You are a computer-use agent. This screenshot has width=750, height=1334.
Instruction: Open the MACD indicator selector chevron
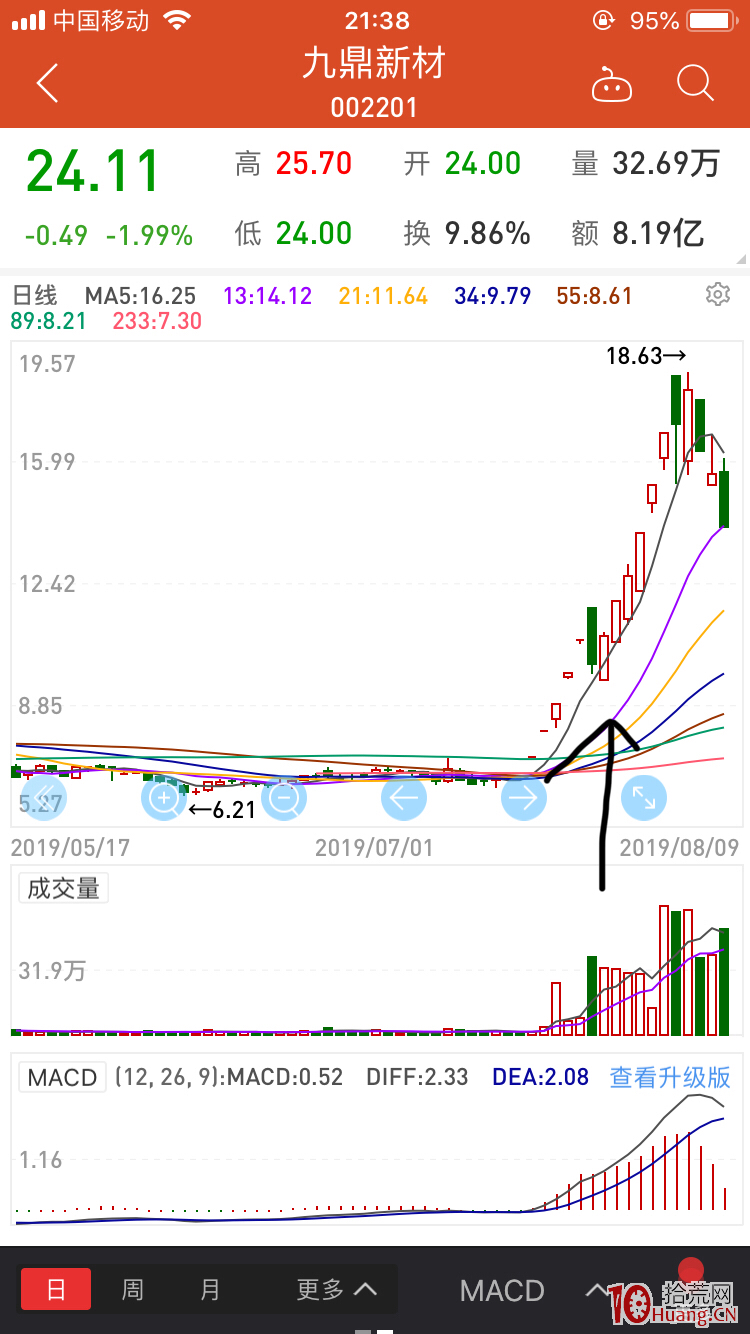597,1290
